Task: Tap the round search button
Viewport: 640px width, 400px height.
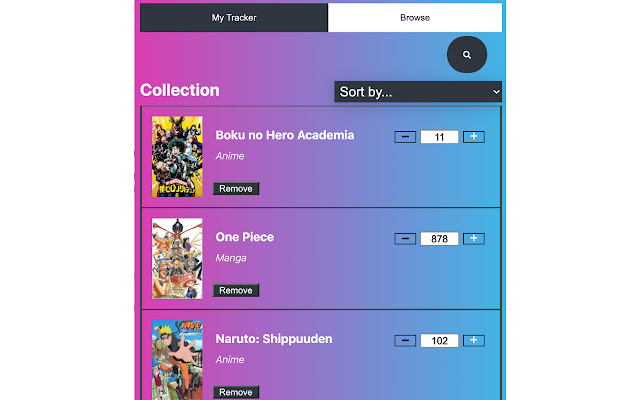Action: 467,54
